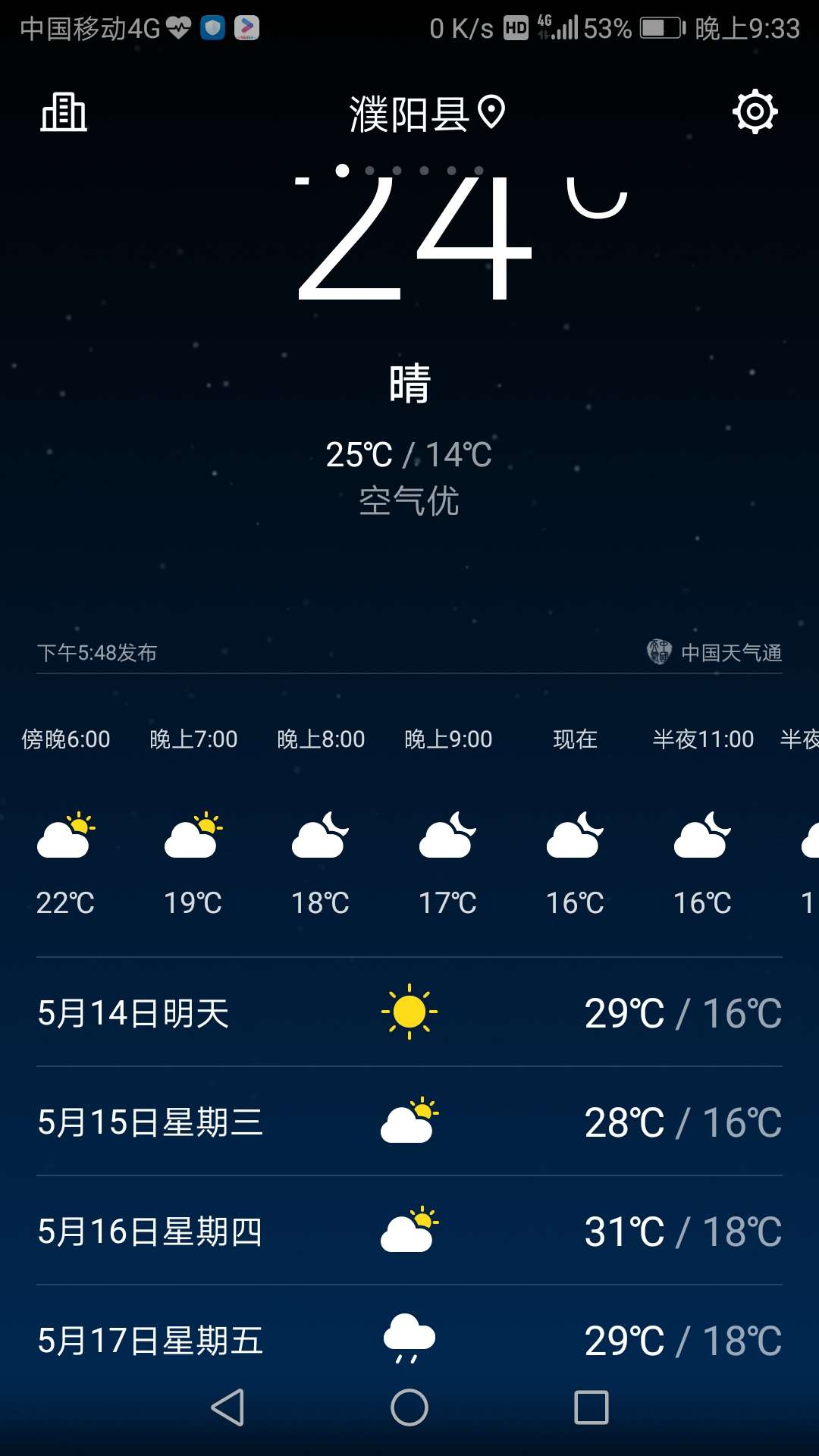Return to home screen via home button
This screenshot has width=819, height=1456.
pos(409,1407)
